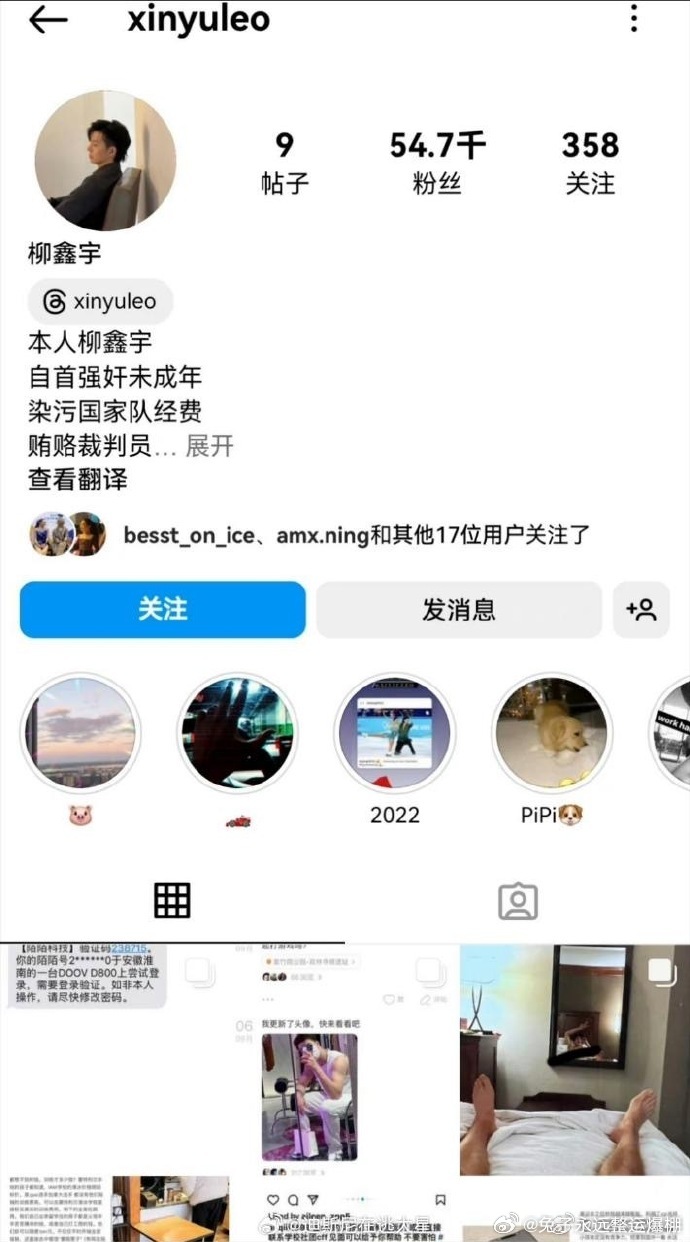This screenshot has height=1242, width=690.
Task: Switch to the tagged photos tab
Action: point(517,901)
